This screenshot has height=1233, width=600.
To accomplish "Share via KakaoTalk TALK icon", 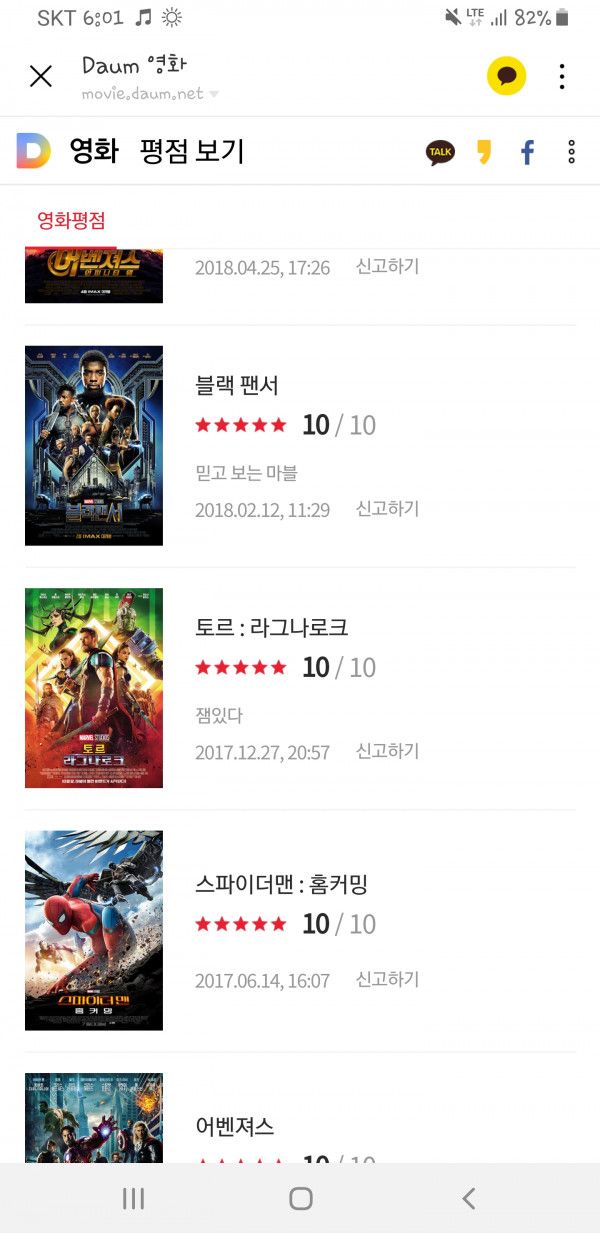I will click(x=440, y=152).
